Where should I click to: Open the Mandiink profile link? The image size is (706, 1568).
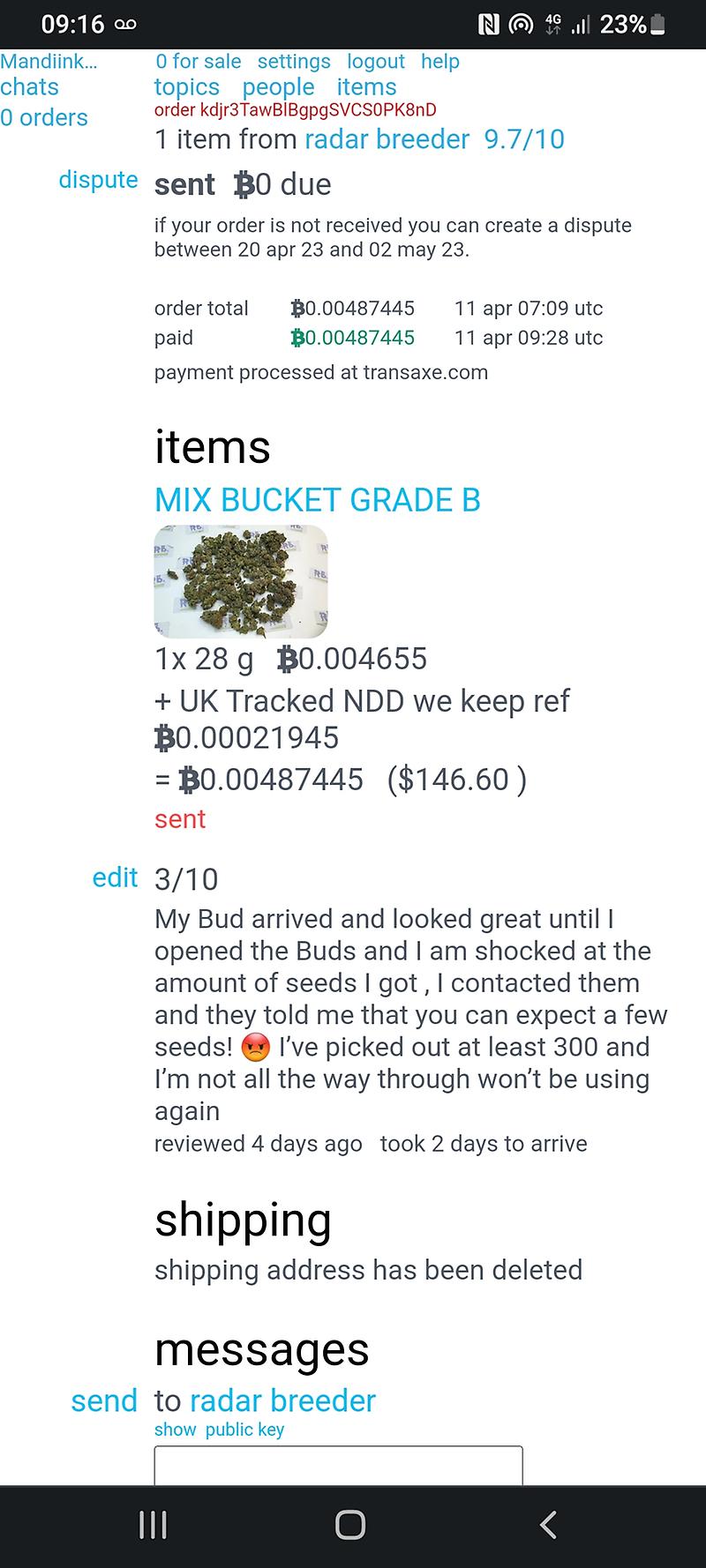point(49,62)
